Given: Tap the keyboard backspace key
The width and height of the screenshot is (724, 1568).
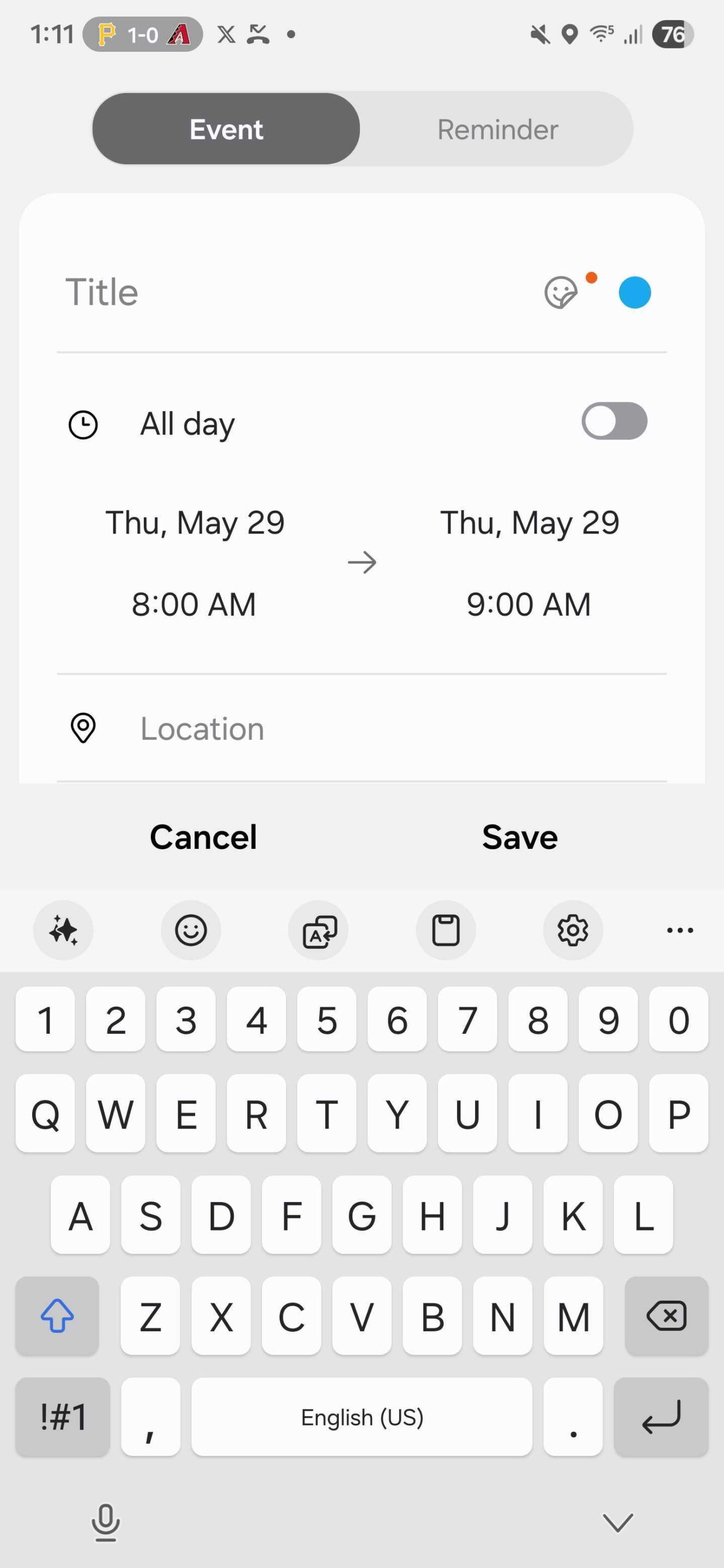Looking at the screenshot, I should pos(666,1316).
